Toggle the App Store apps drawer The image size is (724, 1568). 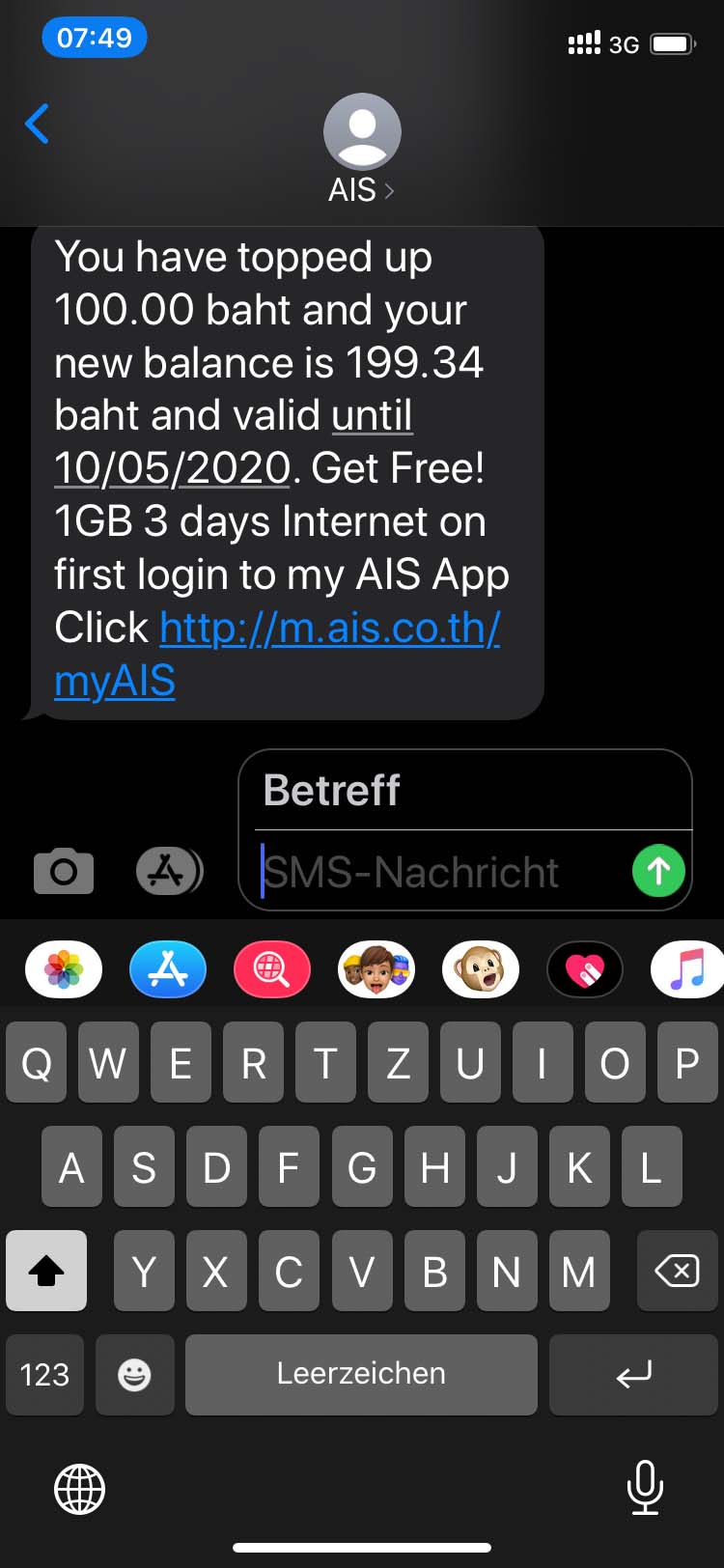pyautogui.click(x=168, y=872)
